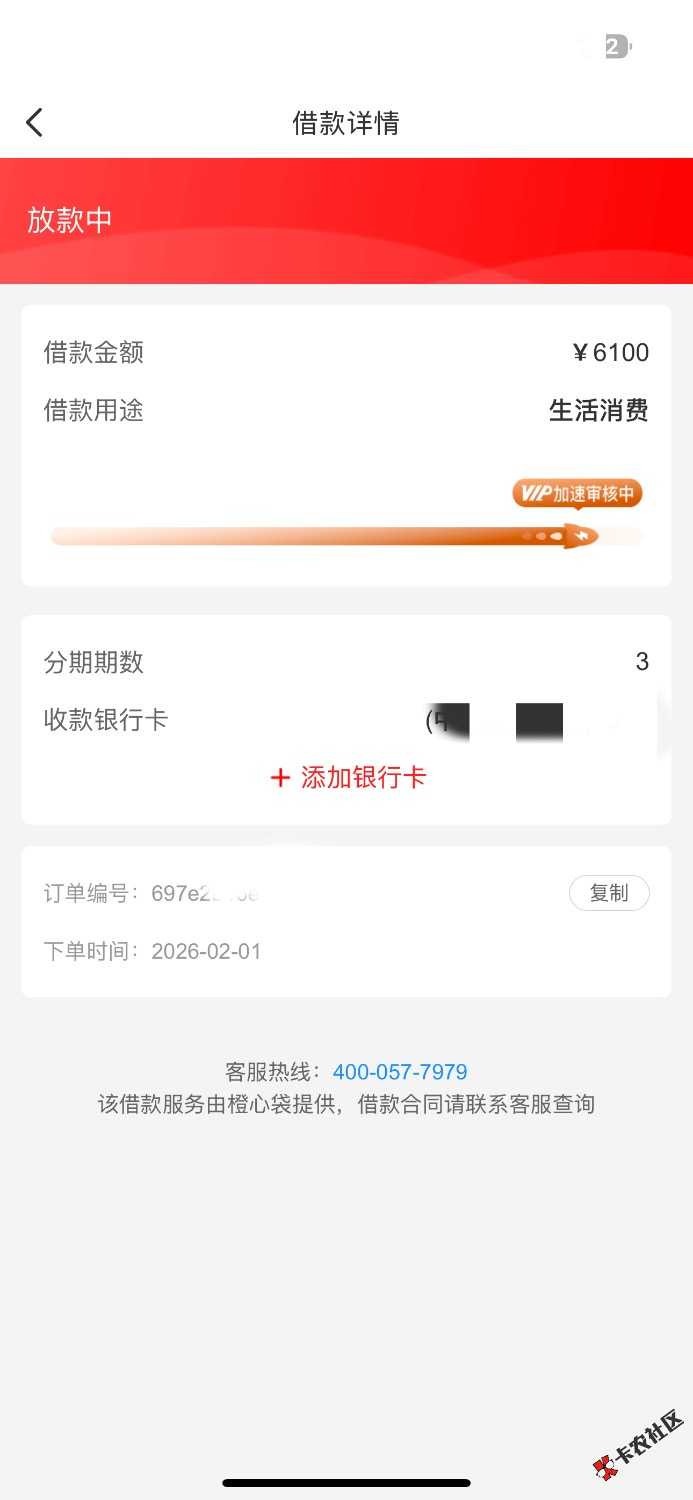
Task: Go back from the 借款详情 page
Action: pos(35,123)
